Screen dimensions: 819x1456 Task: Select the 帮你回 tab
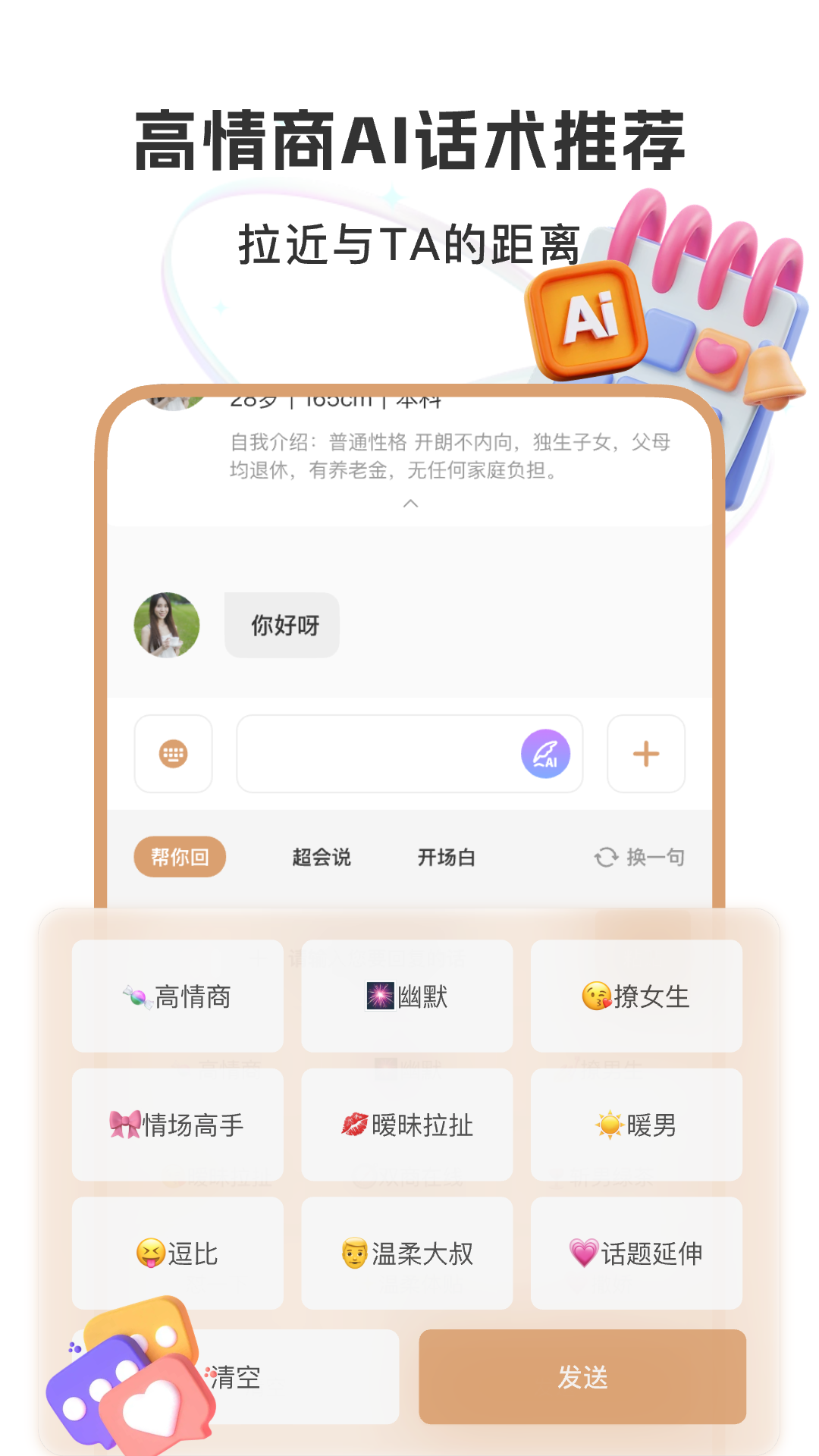coord(180,855)
